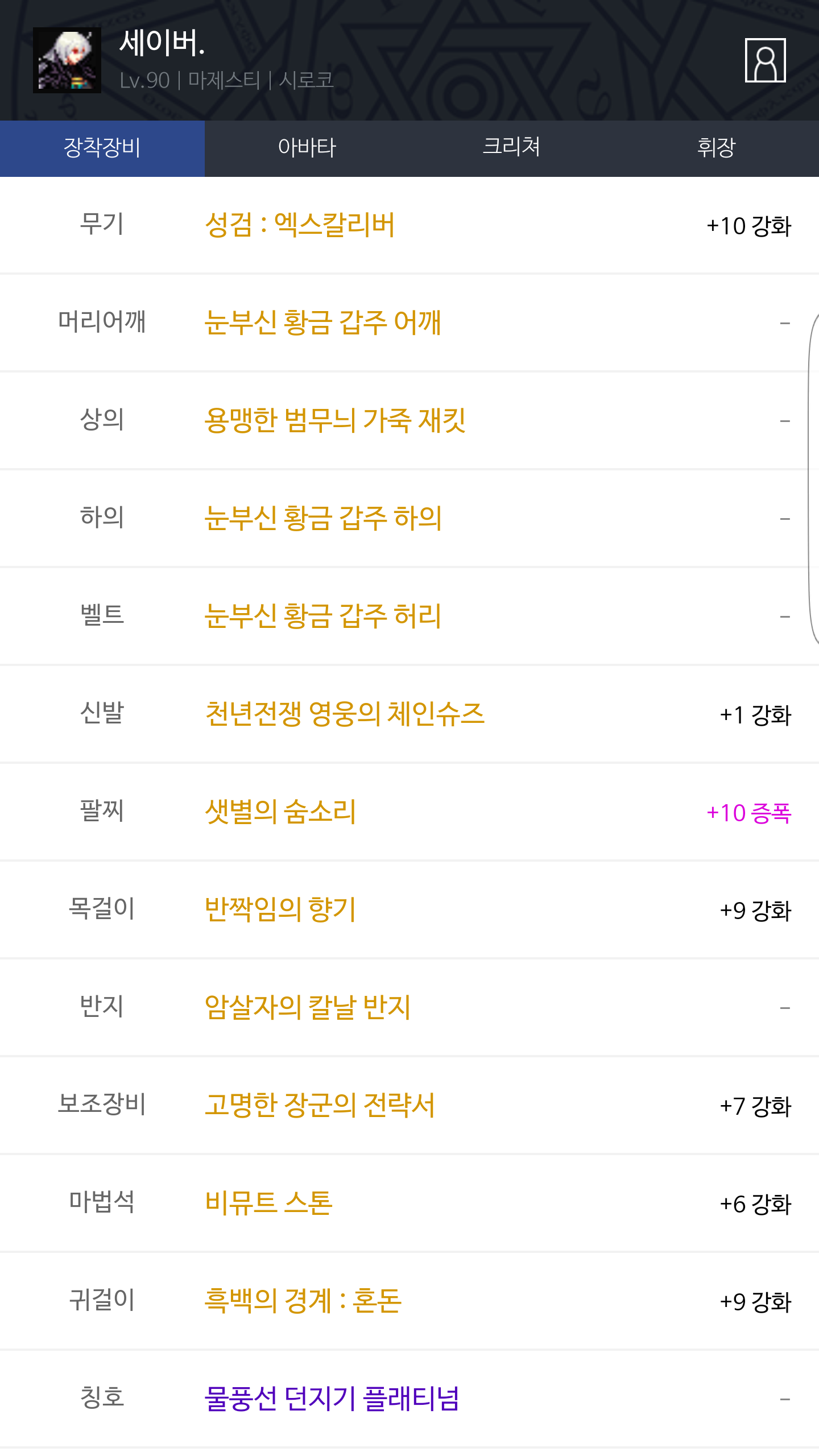Screen dimensions: 819x1456
Task: Switch to the 아바타 tab
Action: (x=307, y=148)
